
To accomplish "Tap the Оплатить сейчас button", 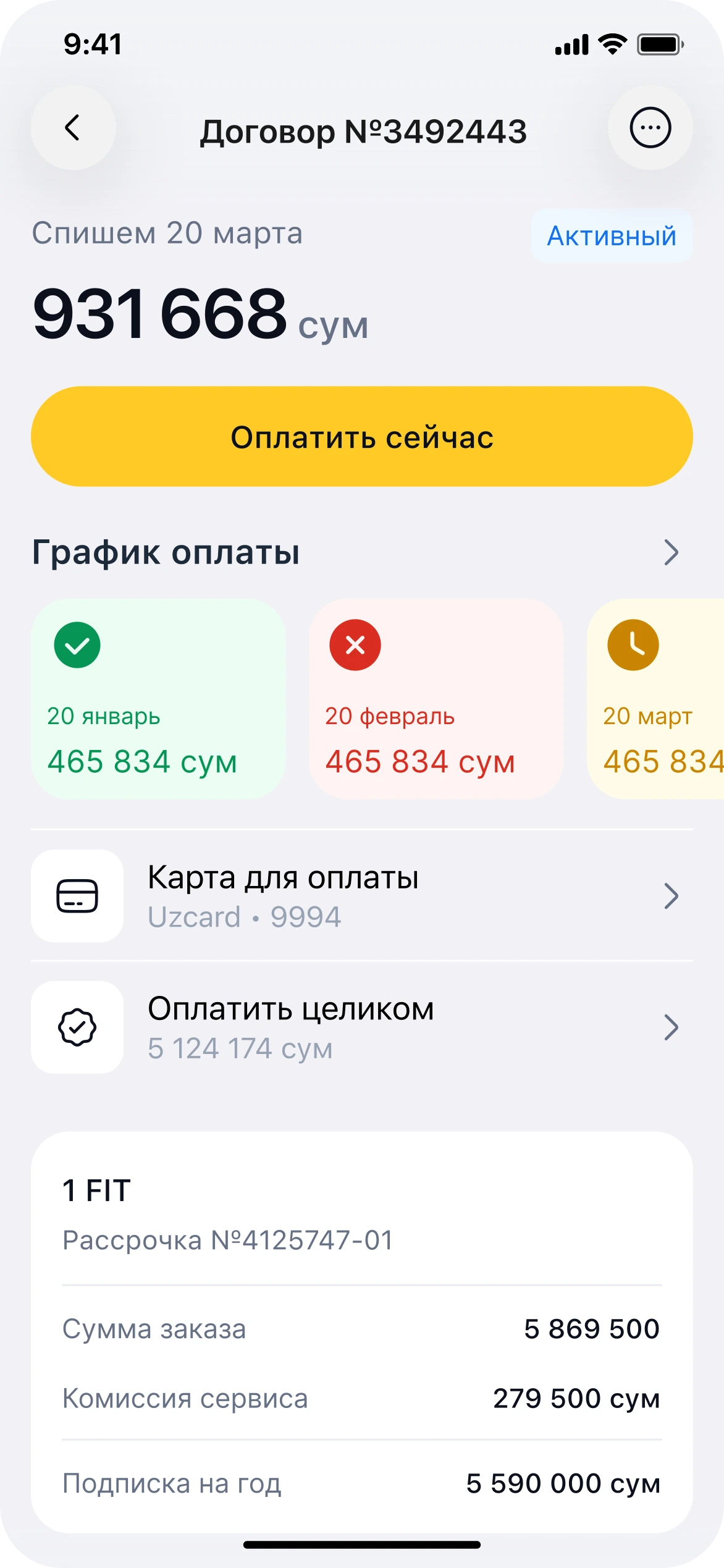I will [x=362, y=437].
